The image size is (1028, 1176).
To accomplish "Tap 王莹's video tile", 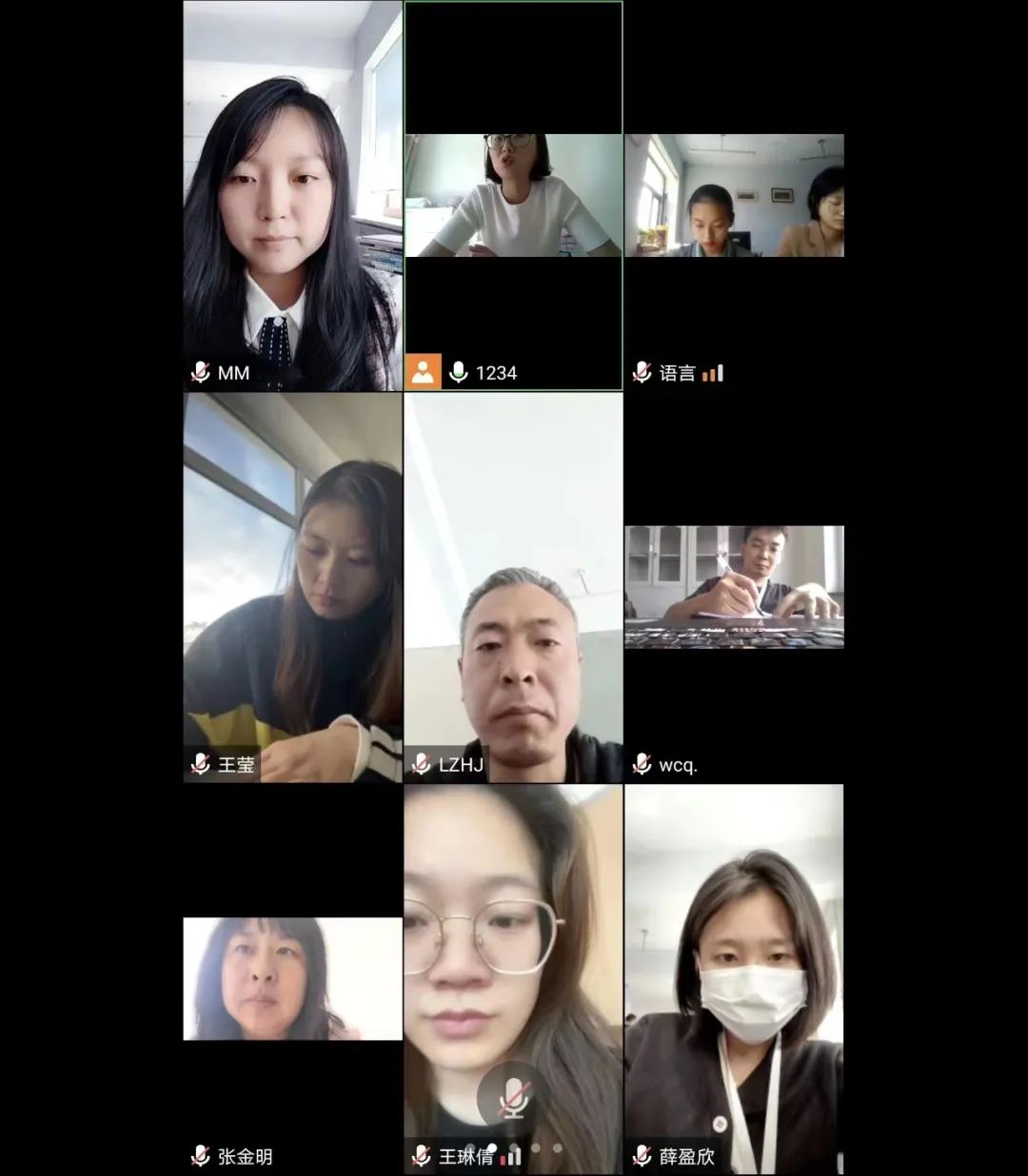I will 292,587.
